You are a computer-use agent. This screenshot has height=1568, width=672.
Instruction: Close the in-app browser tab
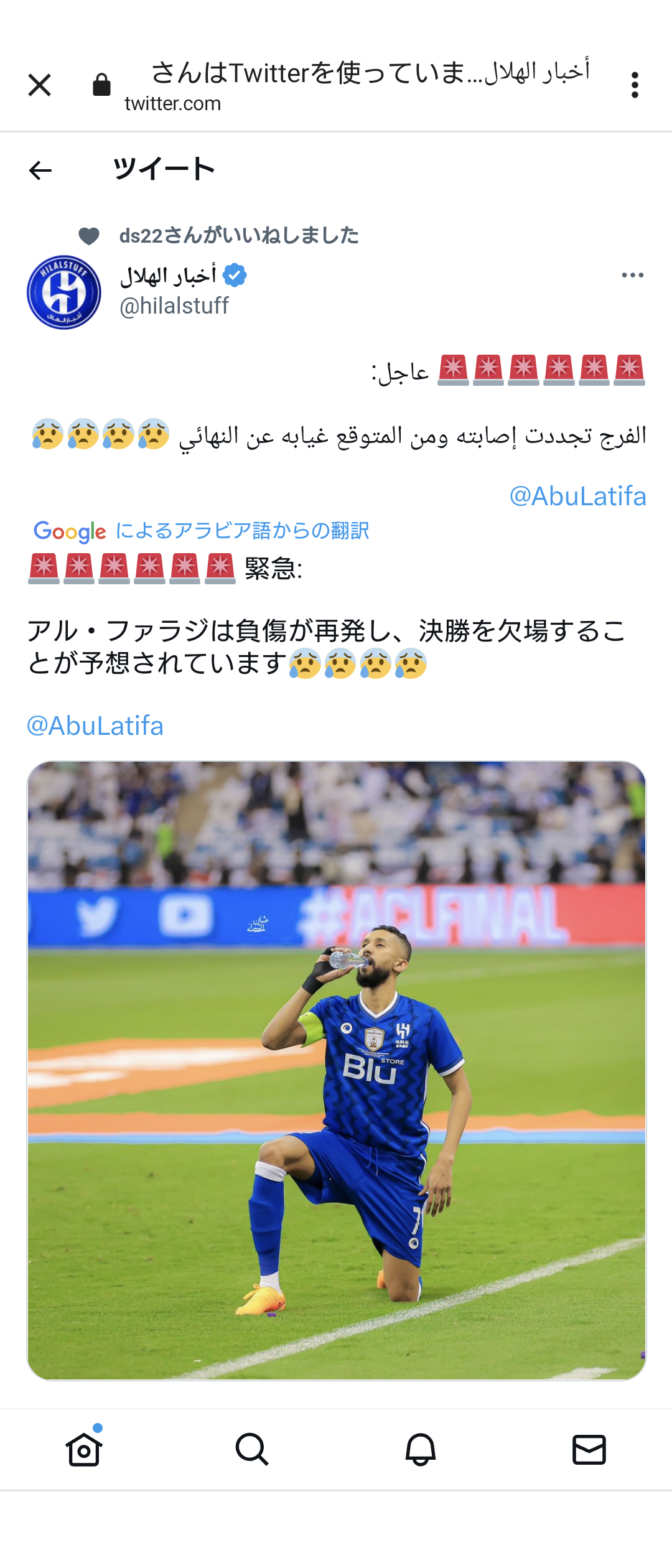tap(40, 85)
